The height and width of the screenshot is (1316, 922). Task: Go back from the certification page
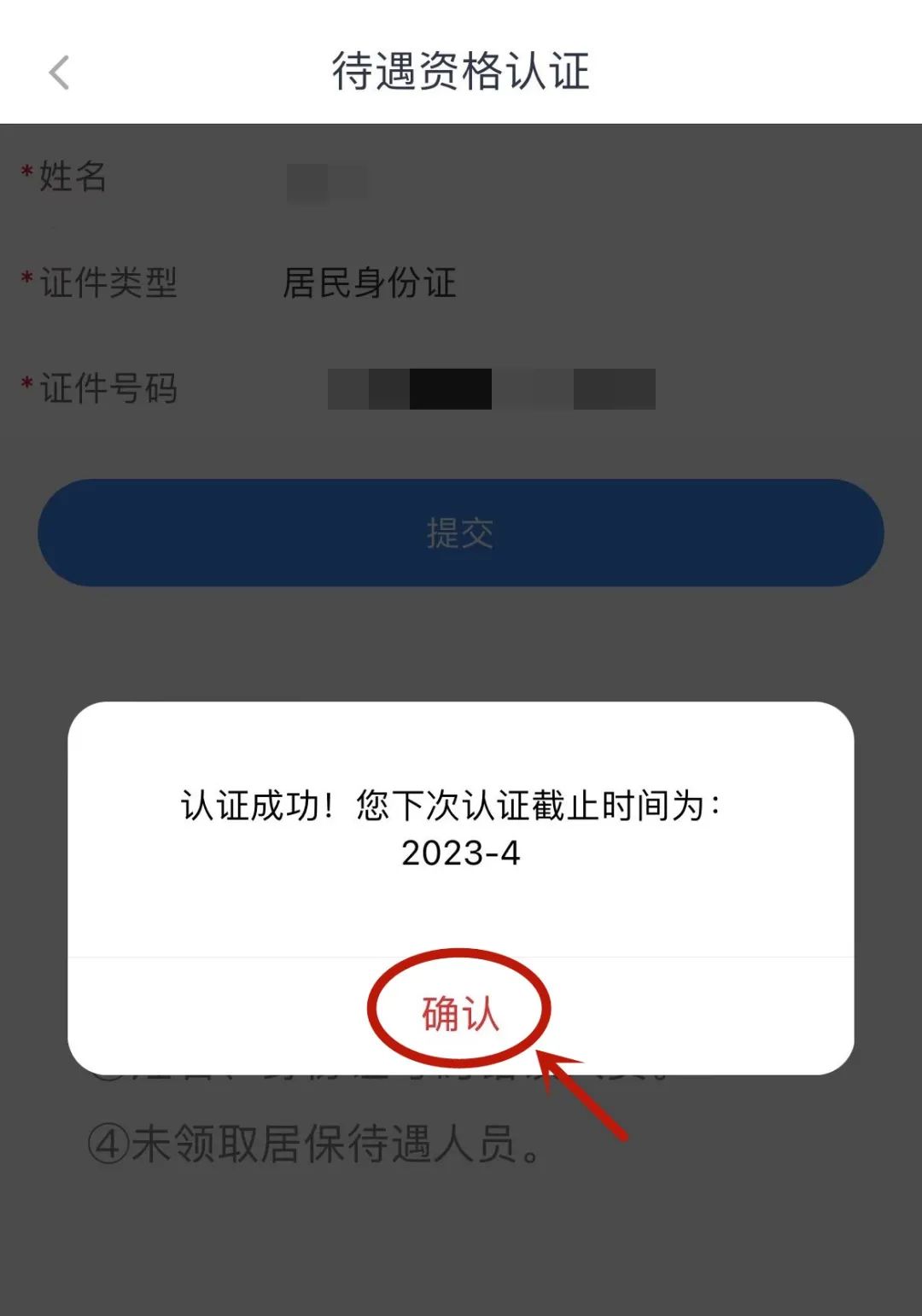pos(59,73)
